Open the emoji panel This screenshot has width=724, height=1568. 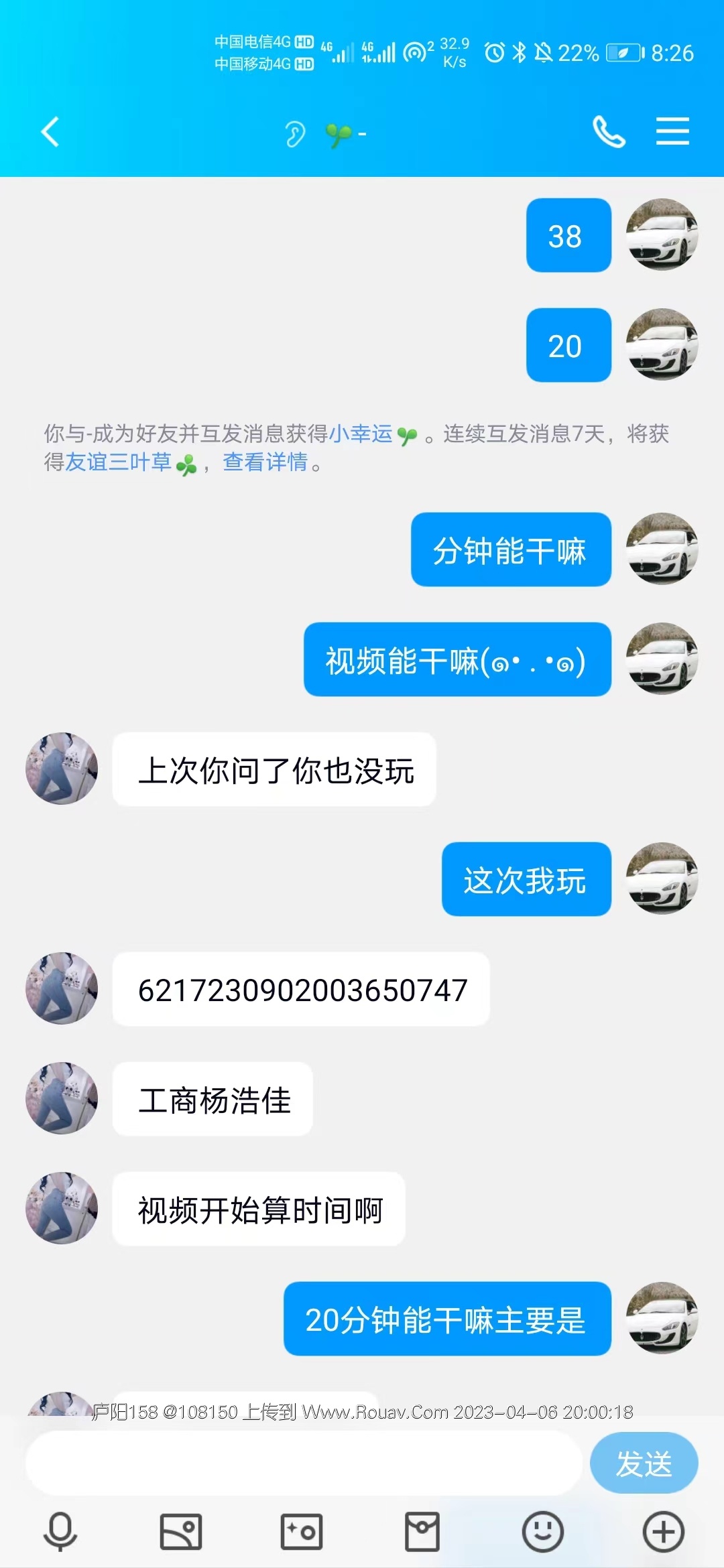click(x=542, y=1532)
